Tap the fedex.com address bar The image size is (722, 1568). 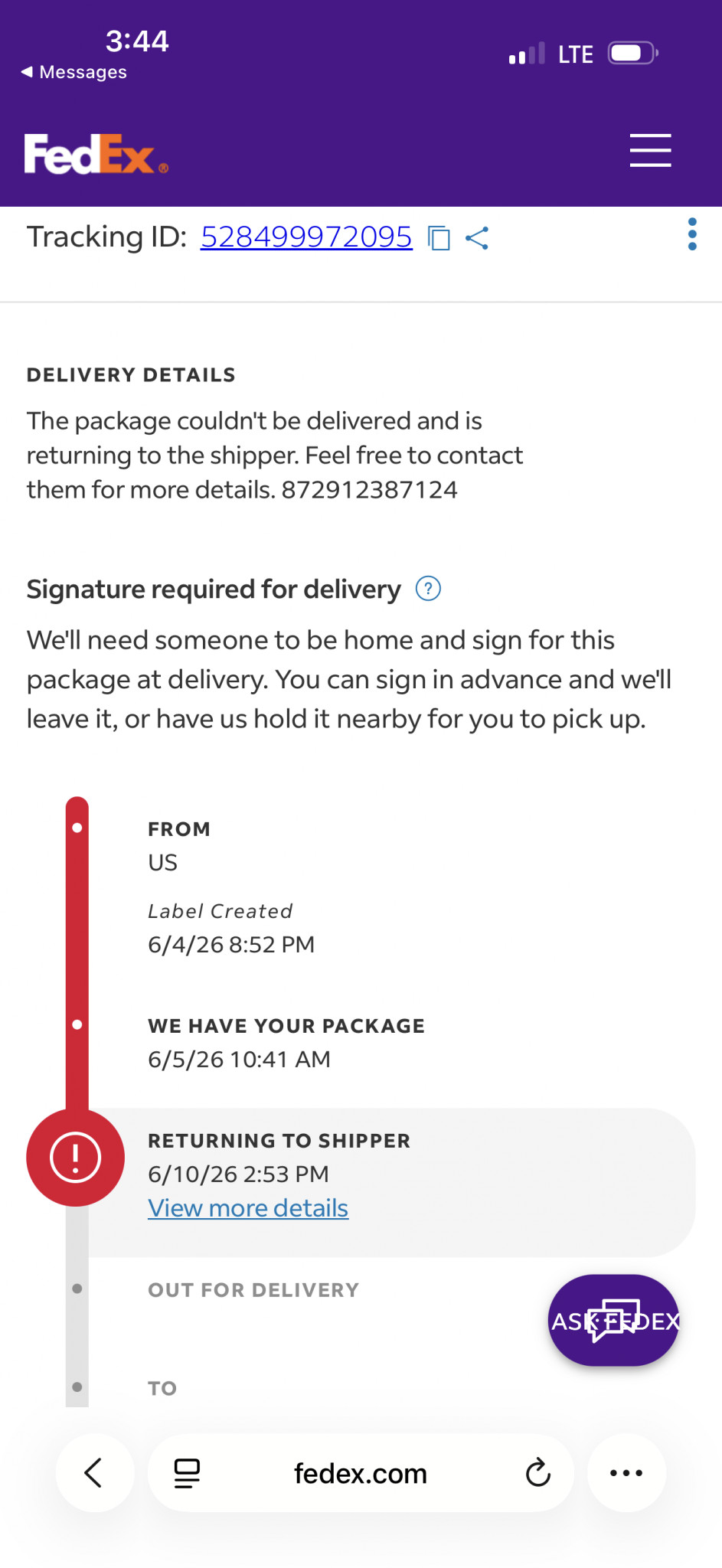click(361, 1473)
